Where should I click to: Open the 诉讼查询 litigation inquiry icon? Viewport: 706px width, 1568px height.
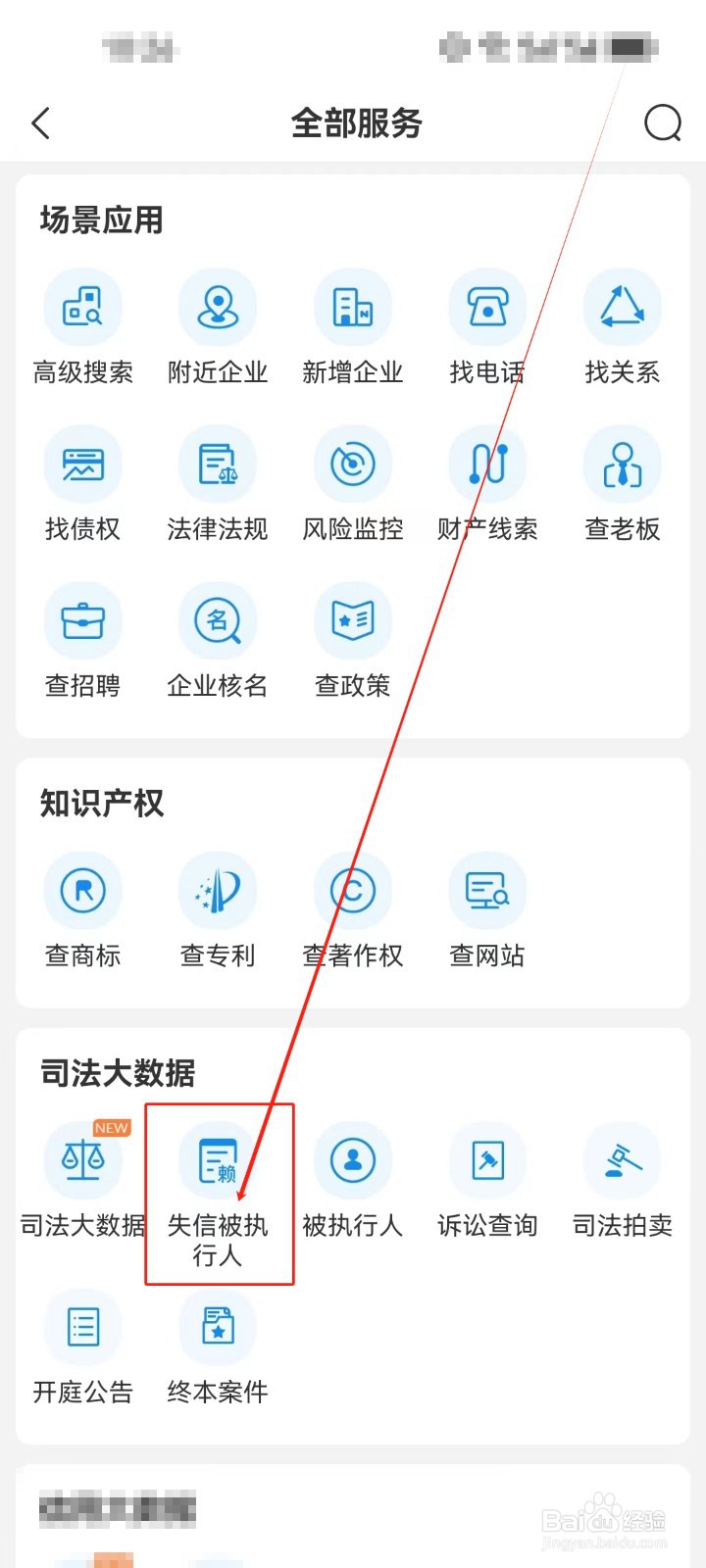[x=487, y=1159]
